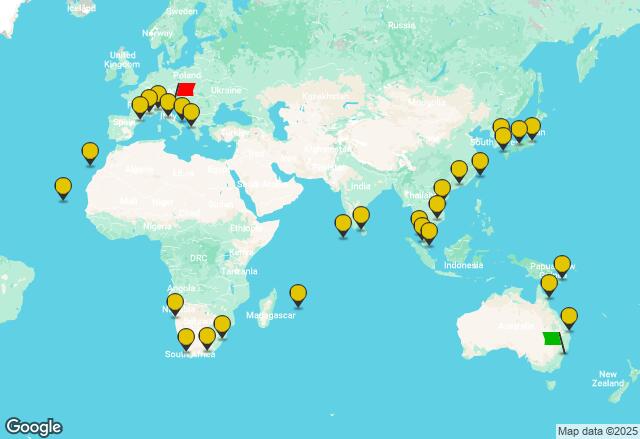The width and height of the screenshot is (640, 439).
Task: Tap the red flag marker in Europe
Action: pos(185,90)
